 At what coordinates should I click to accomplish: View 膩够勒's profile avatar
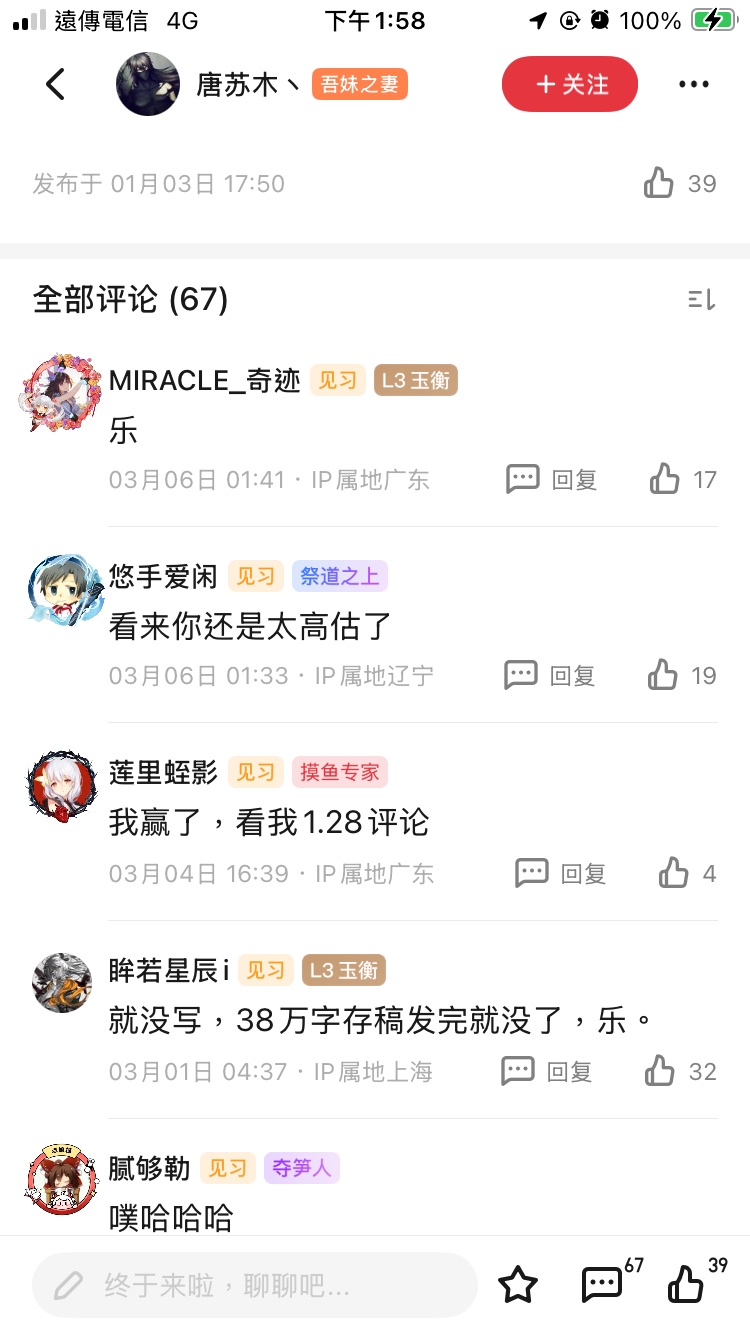[63, 1180]
